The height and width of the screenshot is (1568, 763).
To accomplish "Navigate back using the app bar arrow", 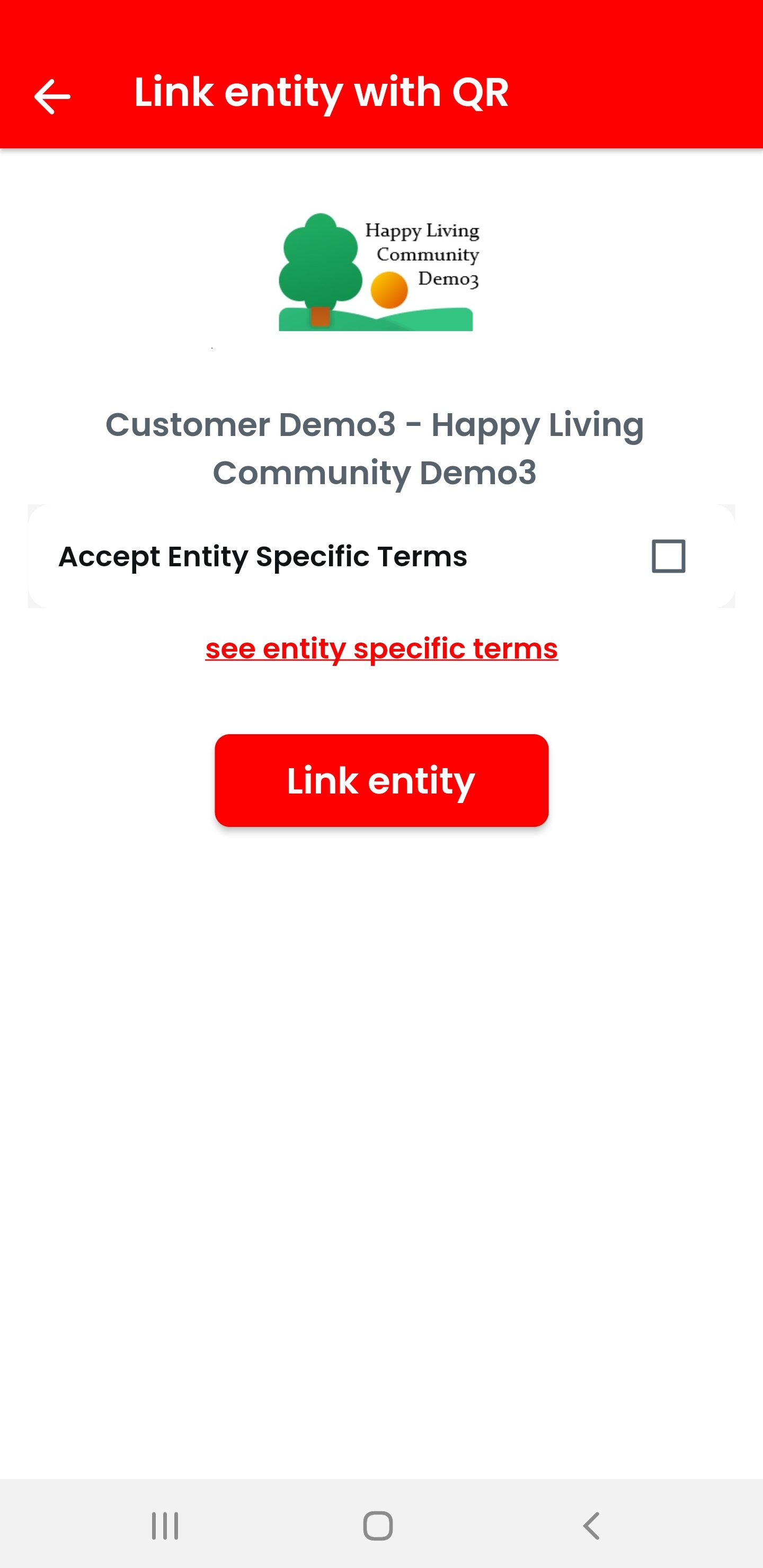I will [51, 95].
